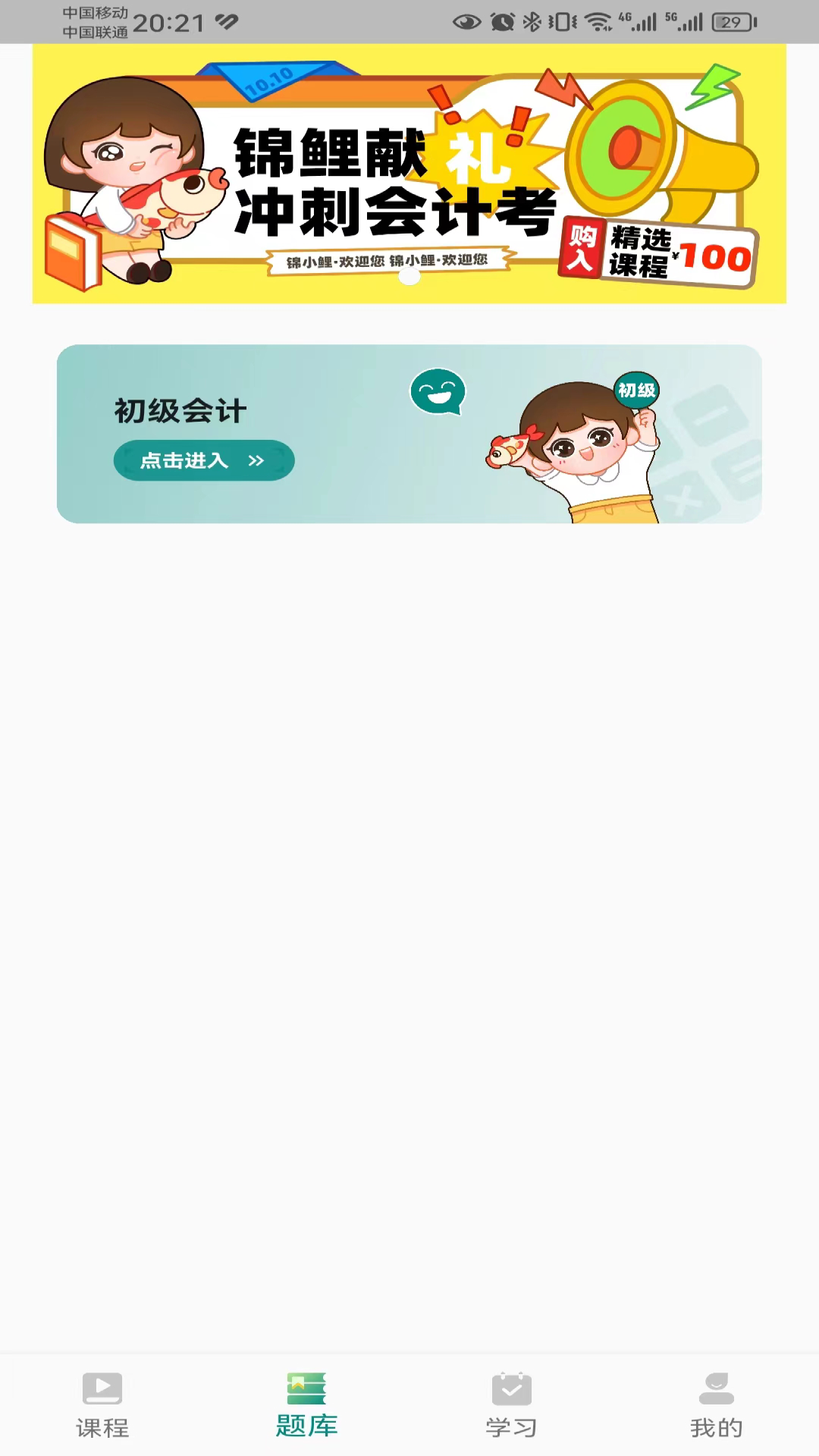Open the 锦鲤献礼 promotional banner
819x1456 pixels.
(409, 174)
